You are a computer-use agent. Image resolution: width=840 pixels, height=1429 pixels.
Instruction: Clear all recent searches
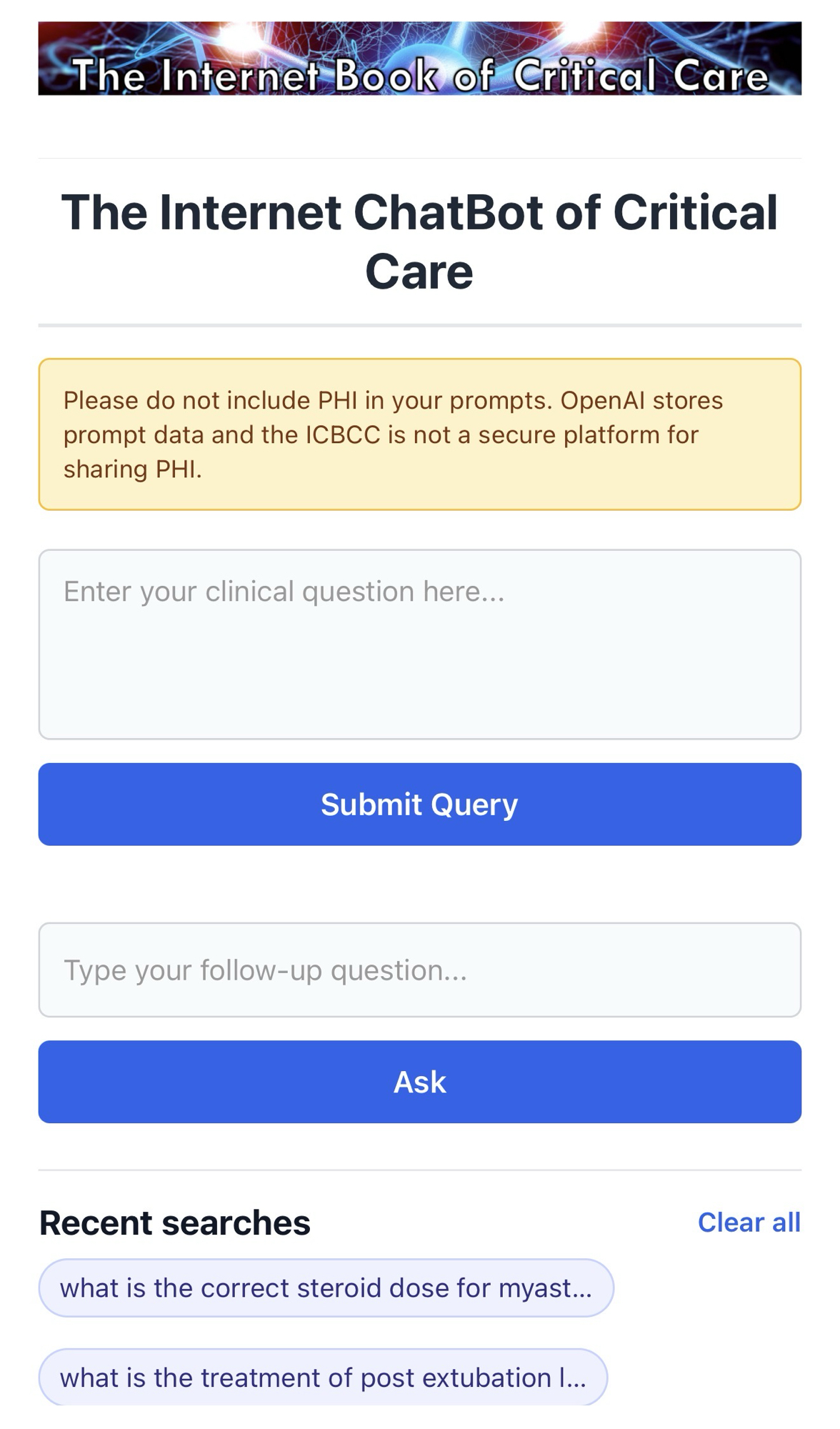pyautogui.click(x=749, y=1223)
